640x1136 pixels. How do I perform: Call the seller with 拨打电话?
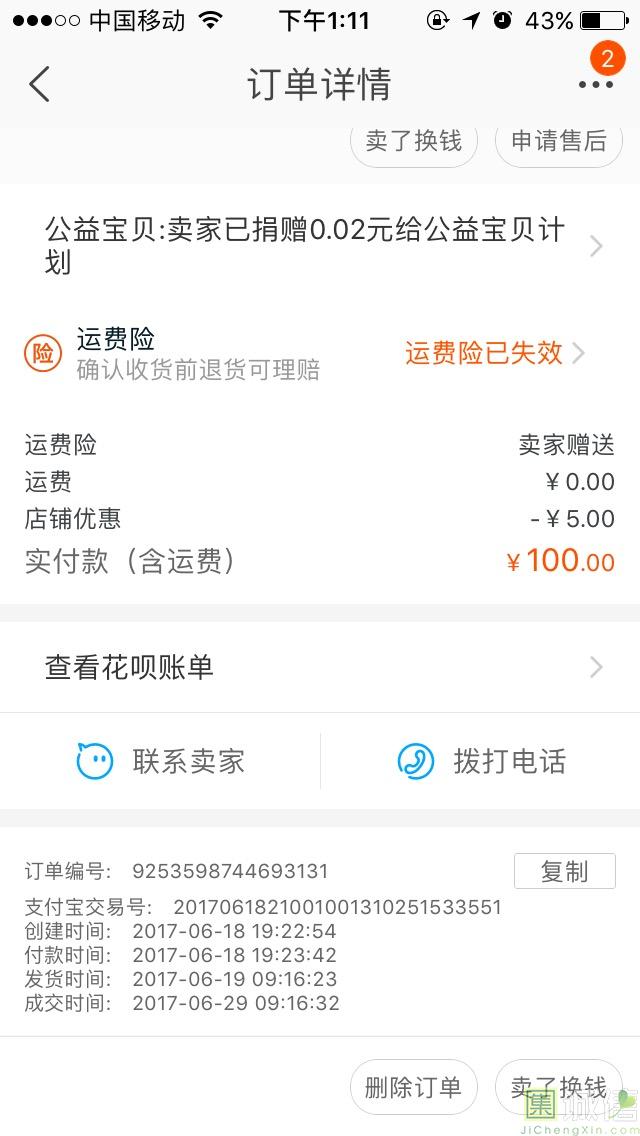pos(482,762)
